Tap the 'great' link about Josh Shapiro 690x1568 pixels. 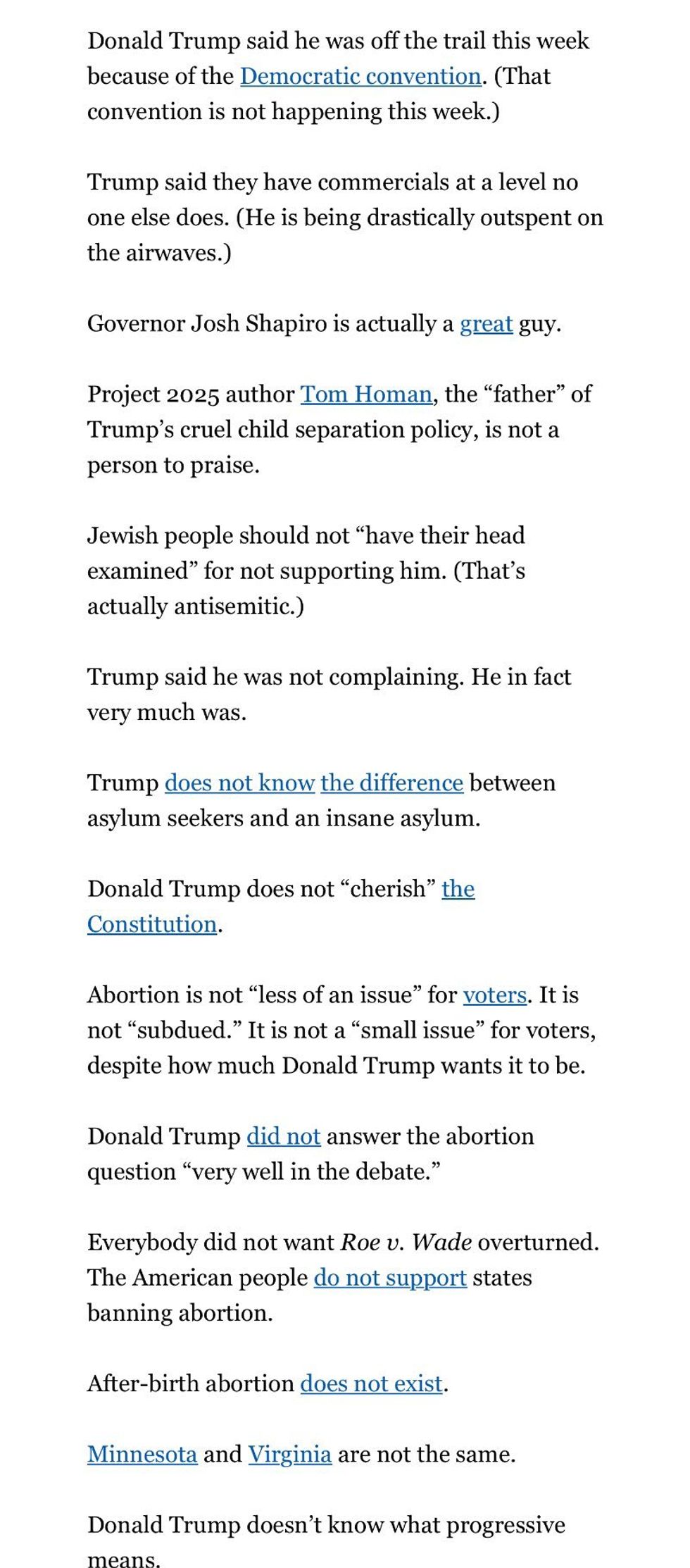[486, 323]
